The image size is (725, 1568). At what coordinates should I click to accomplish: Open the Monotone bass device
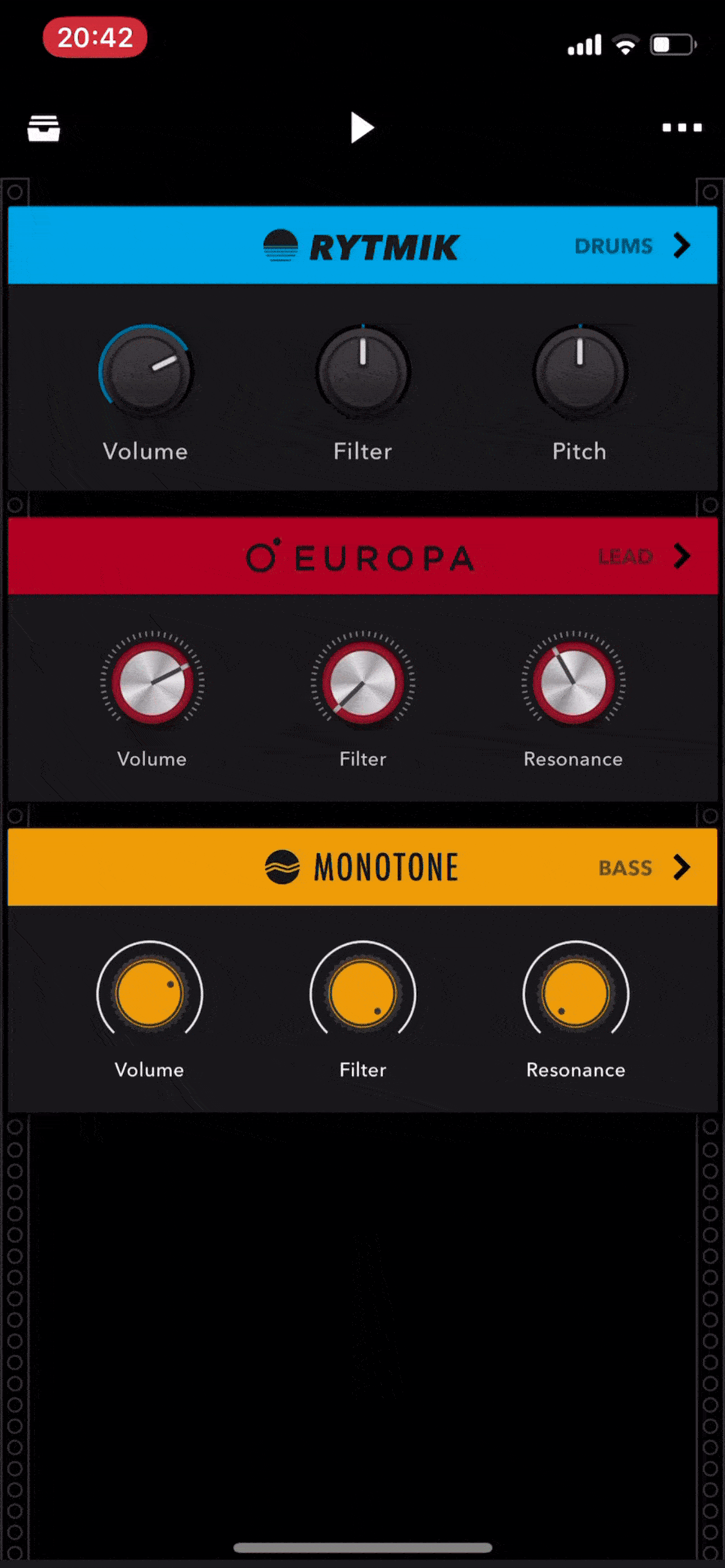click(x=681, y=867)
